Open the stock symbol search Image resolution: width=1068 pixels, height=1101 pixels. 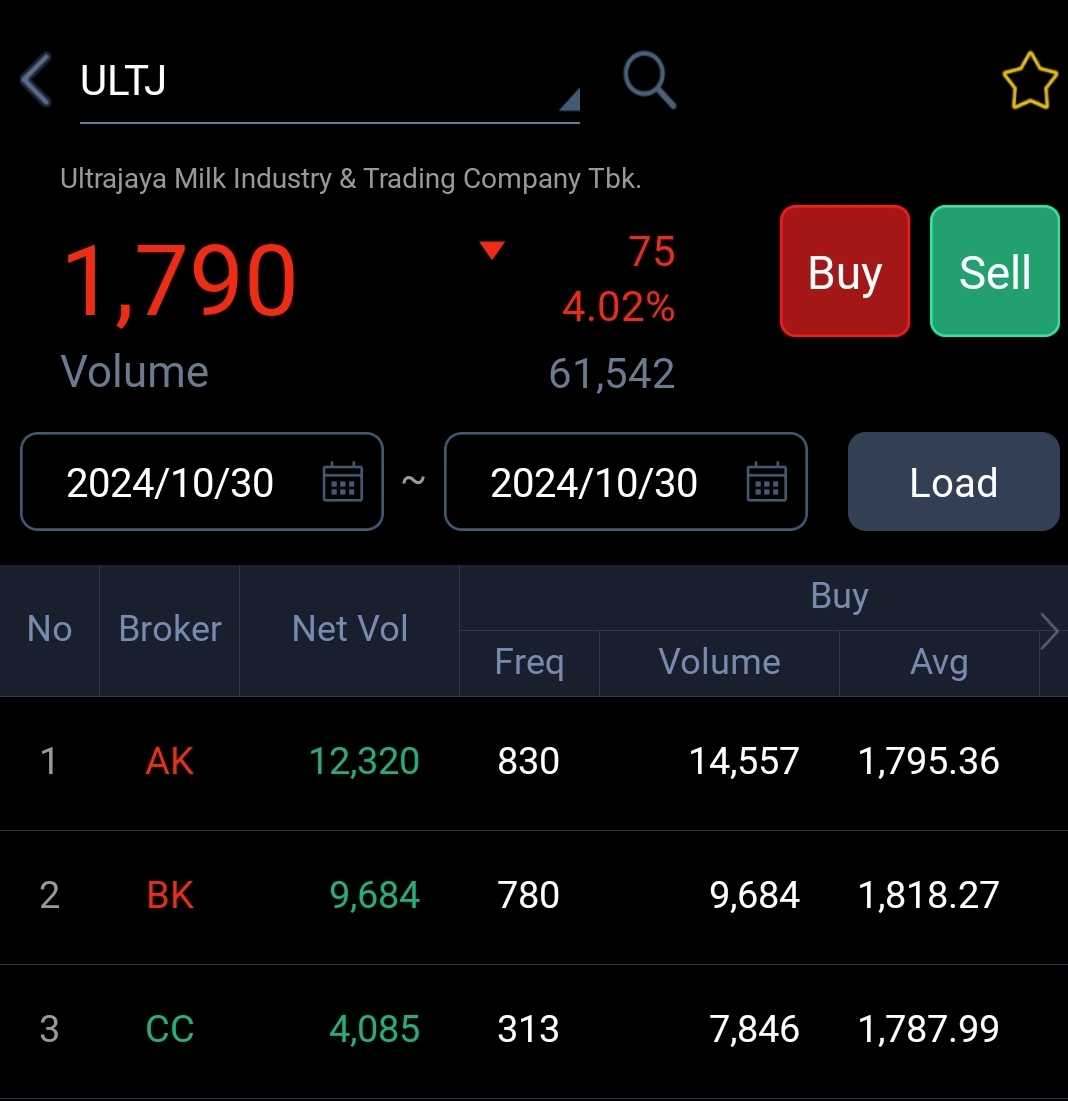(648, 80)
